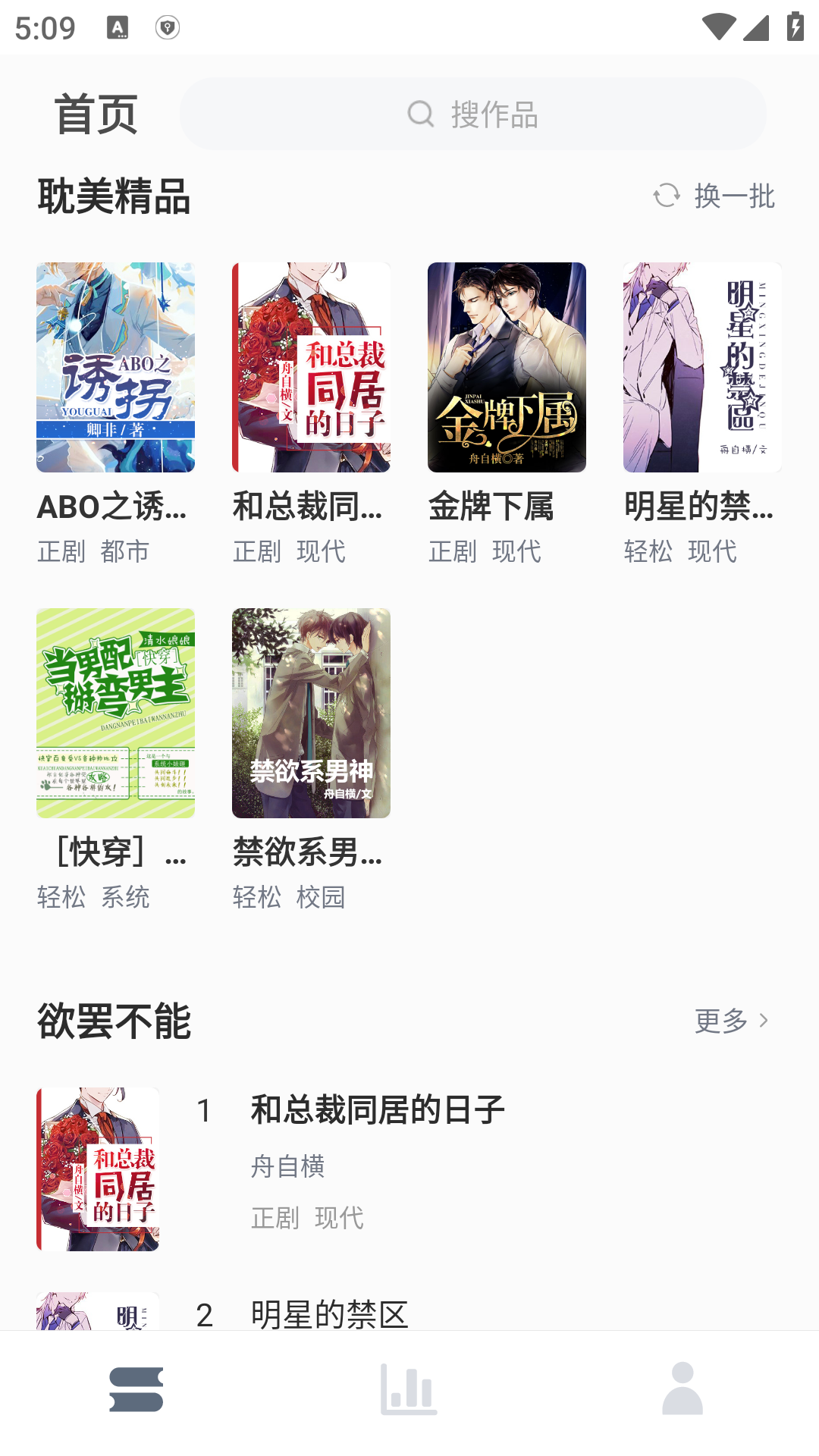Click 换一批 to refresh recommendations

point(733,196)
